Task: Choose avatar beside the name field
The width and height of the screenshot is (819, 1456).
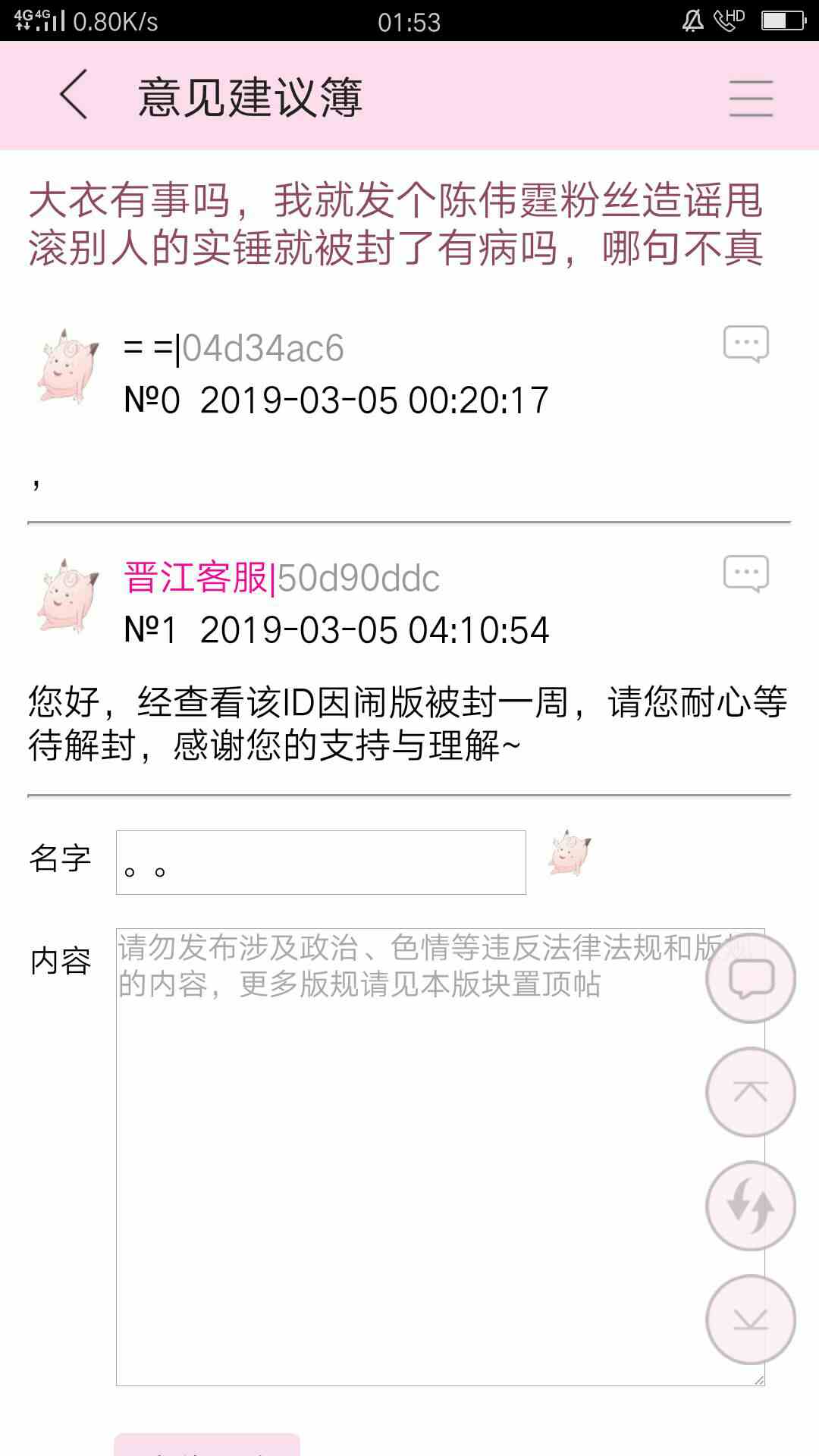Action: 570,853
